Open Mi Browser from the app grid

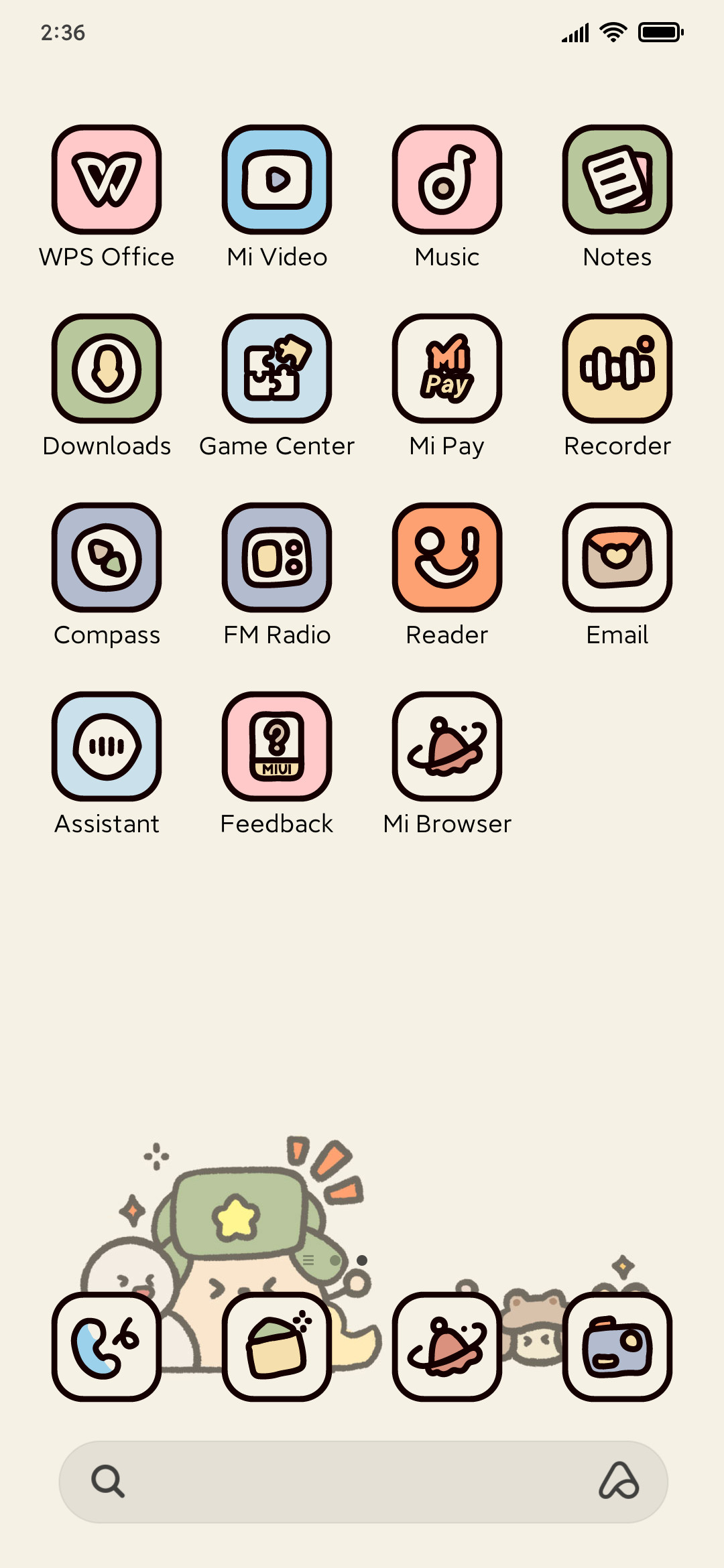(447, 746)
